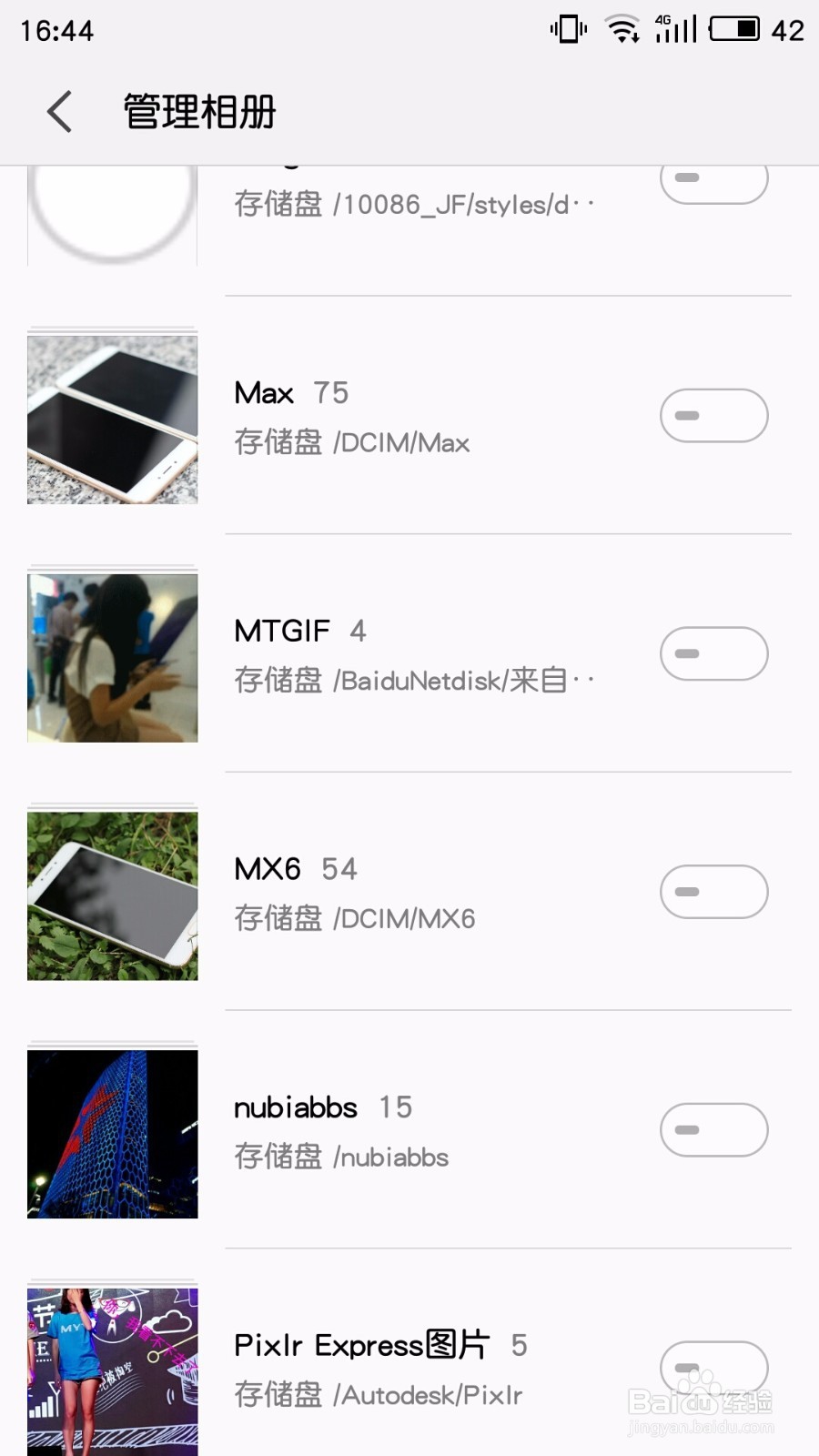Toggle the nubiabbs album switch
This screenshot has width=819, height=1456.
coord(714,1130)
